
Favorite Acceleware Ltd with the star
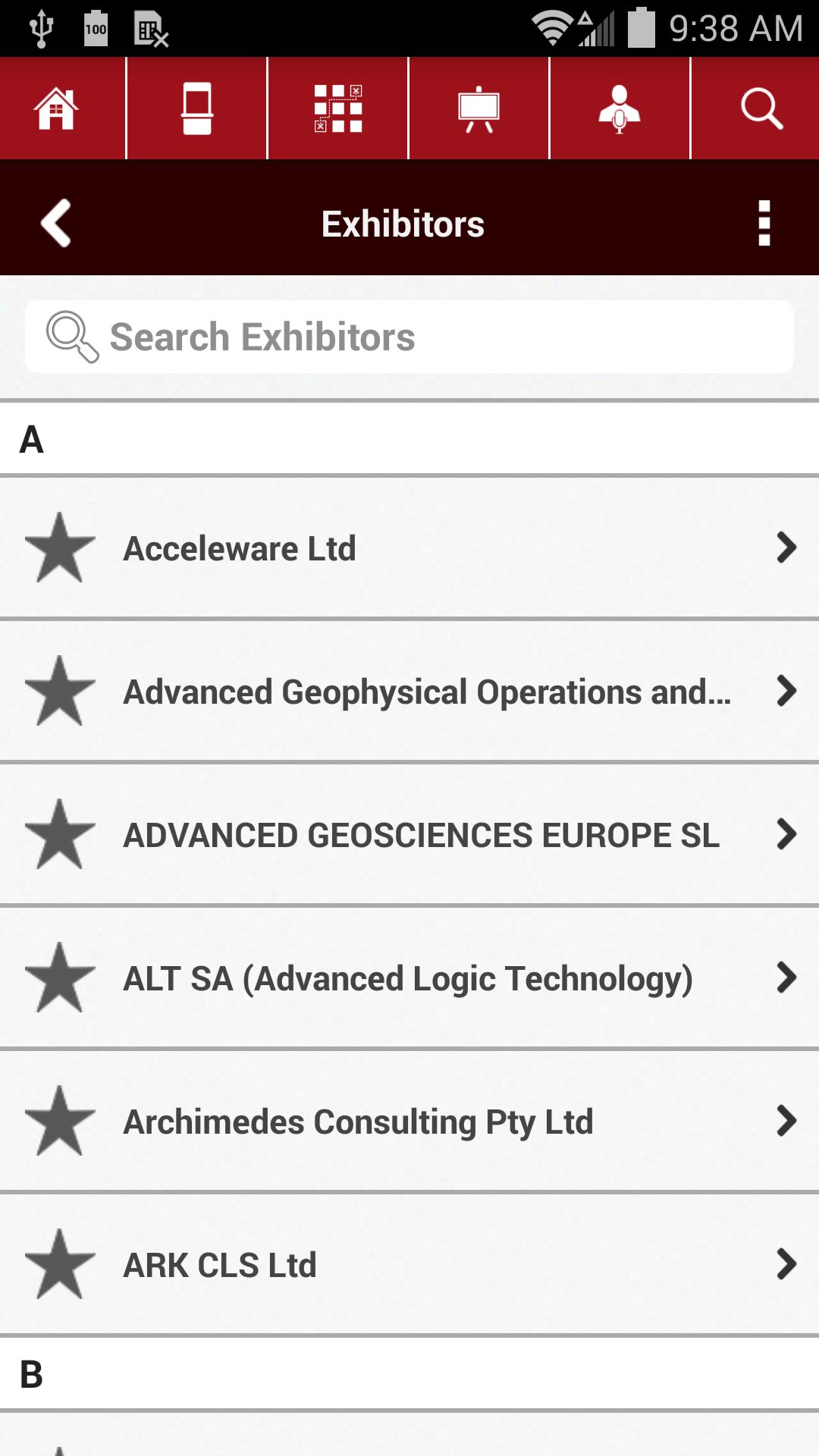(60, 548)
